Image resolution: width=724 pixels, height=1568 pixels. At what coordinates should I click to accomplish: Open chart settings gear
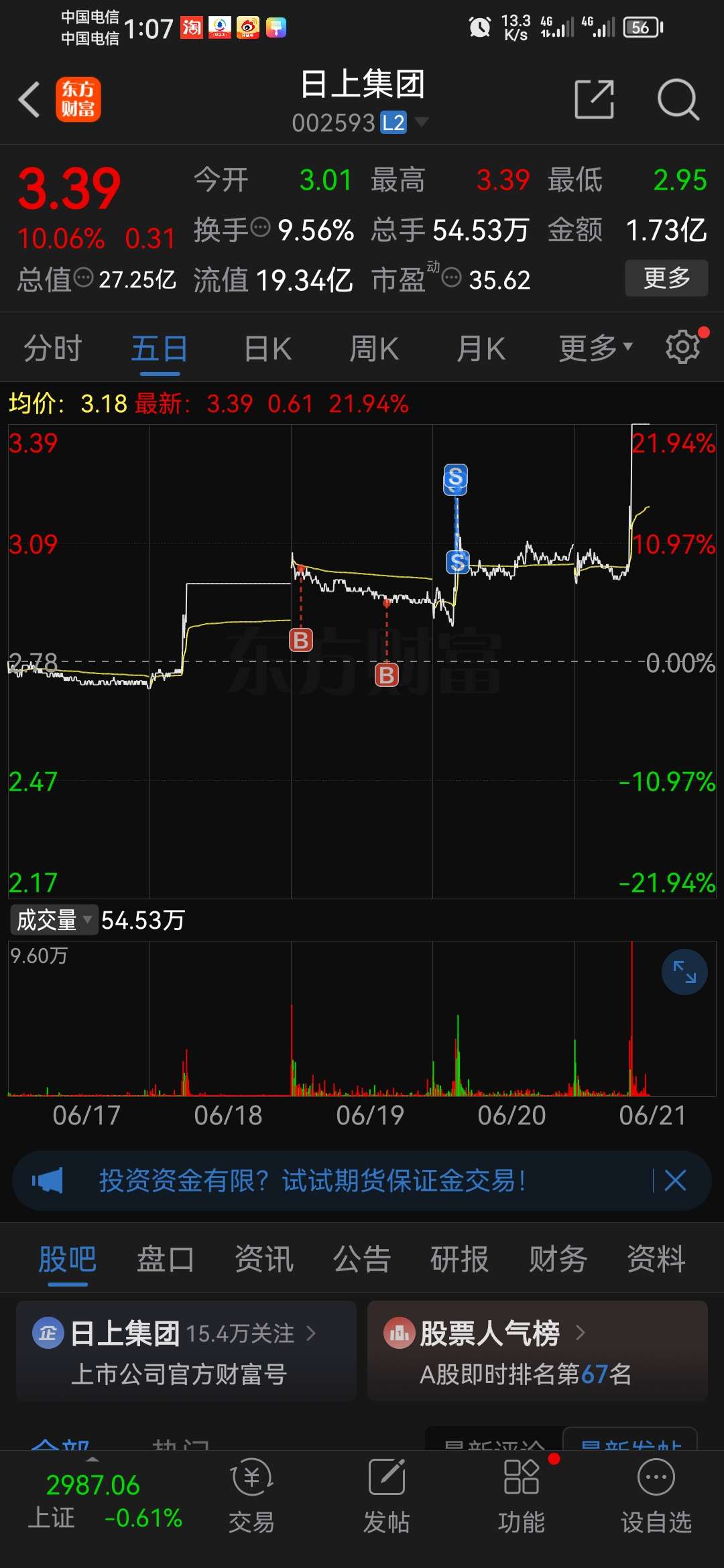pos(683,346)
